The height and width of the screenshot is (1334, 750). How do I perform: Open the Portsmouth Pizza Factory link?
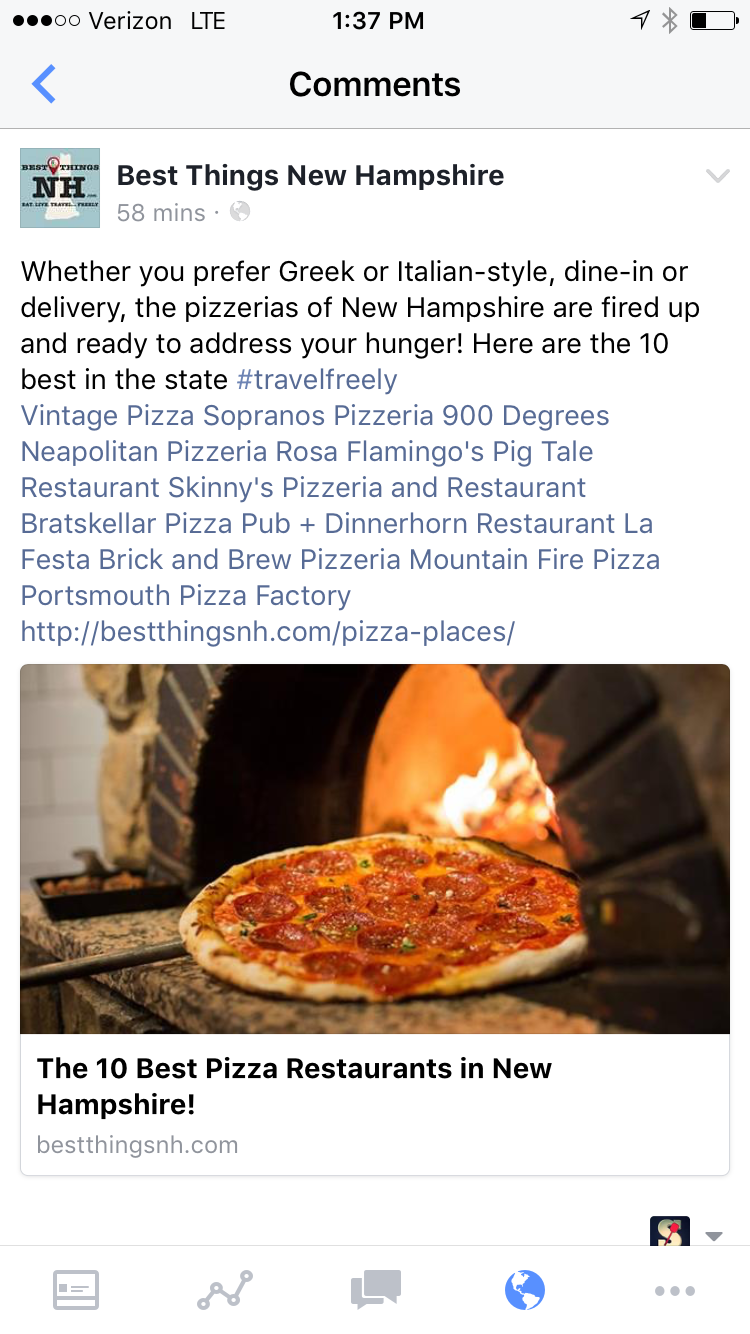coord(186,596)
